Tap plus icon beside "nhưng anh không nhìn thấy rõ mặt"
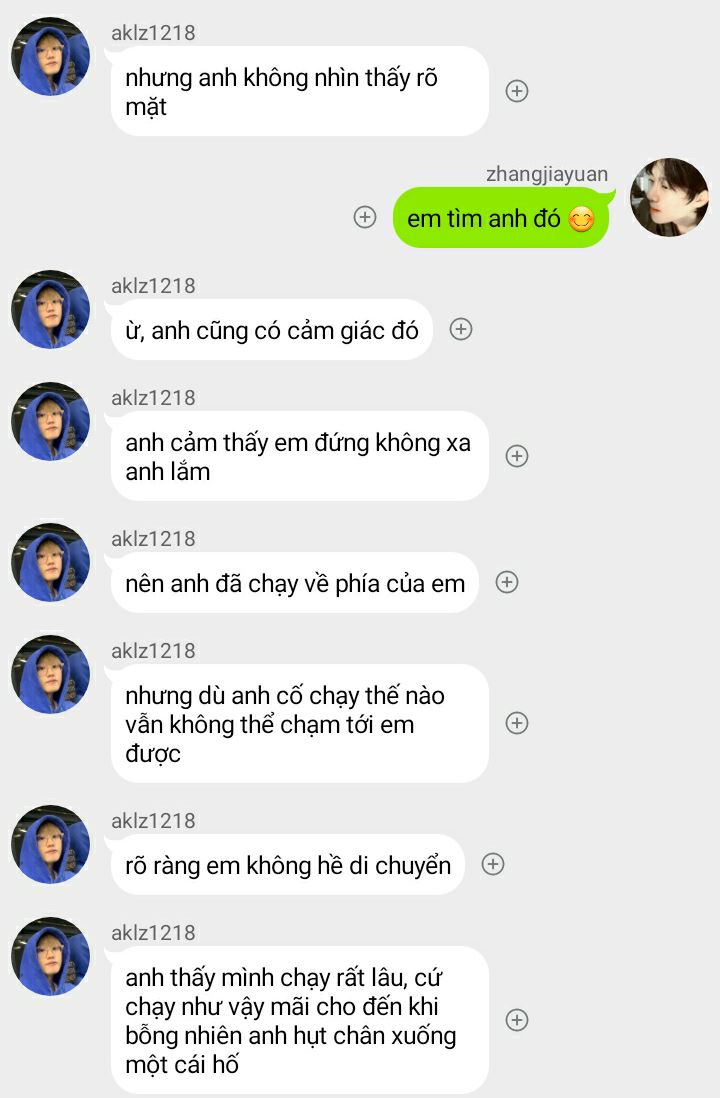Image resolution: width=720 pixels, height=1098 pixels. point(517,91)
